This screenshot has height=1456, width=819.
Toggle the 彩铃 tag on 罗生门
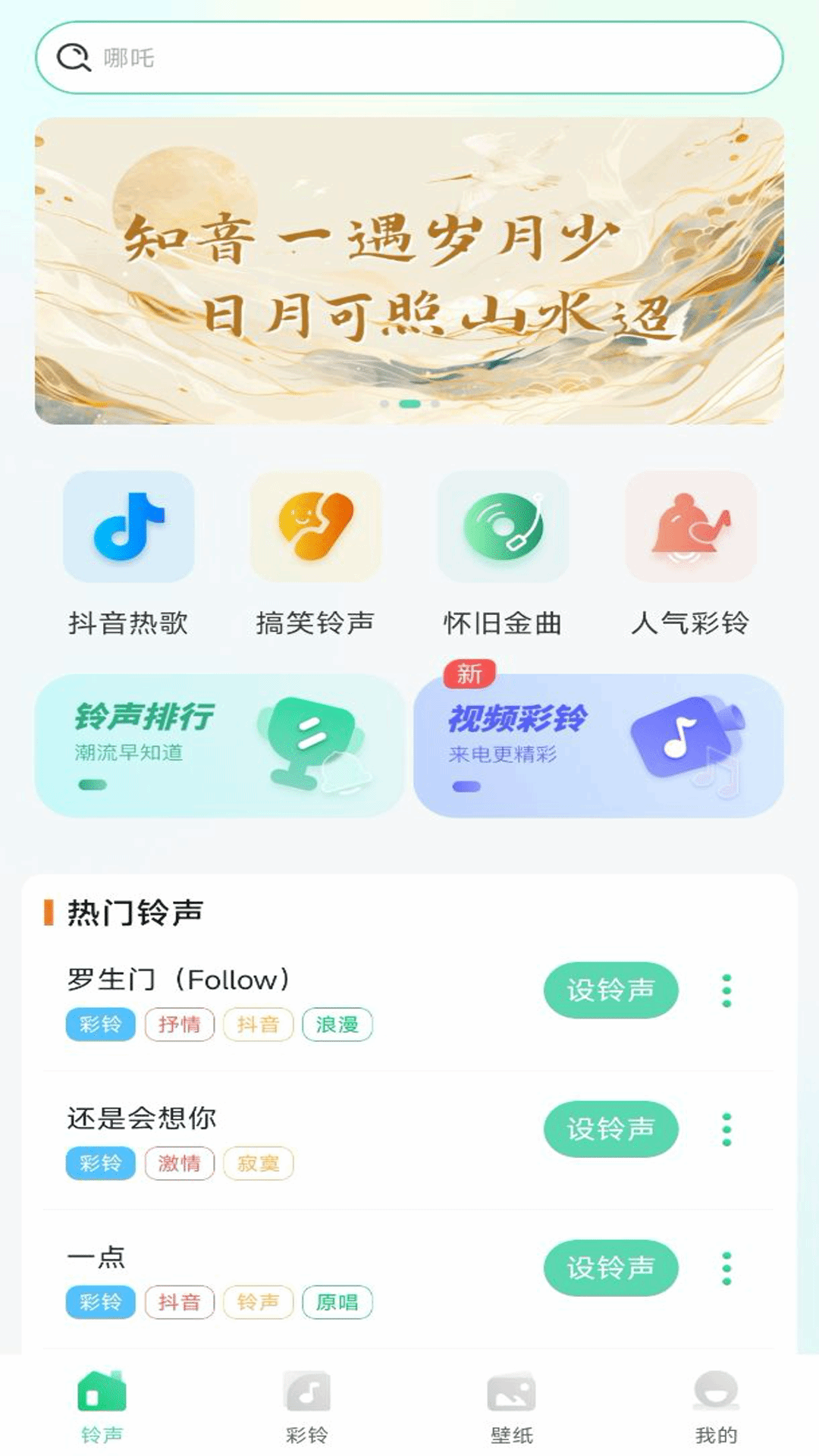click(x=102, y=1025)
